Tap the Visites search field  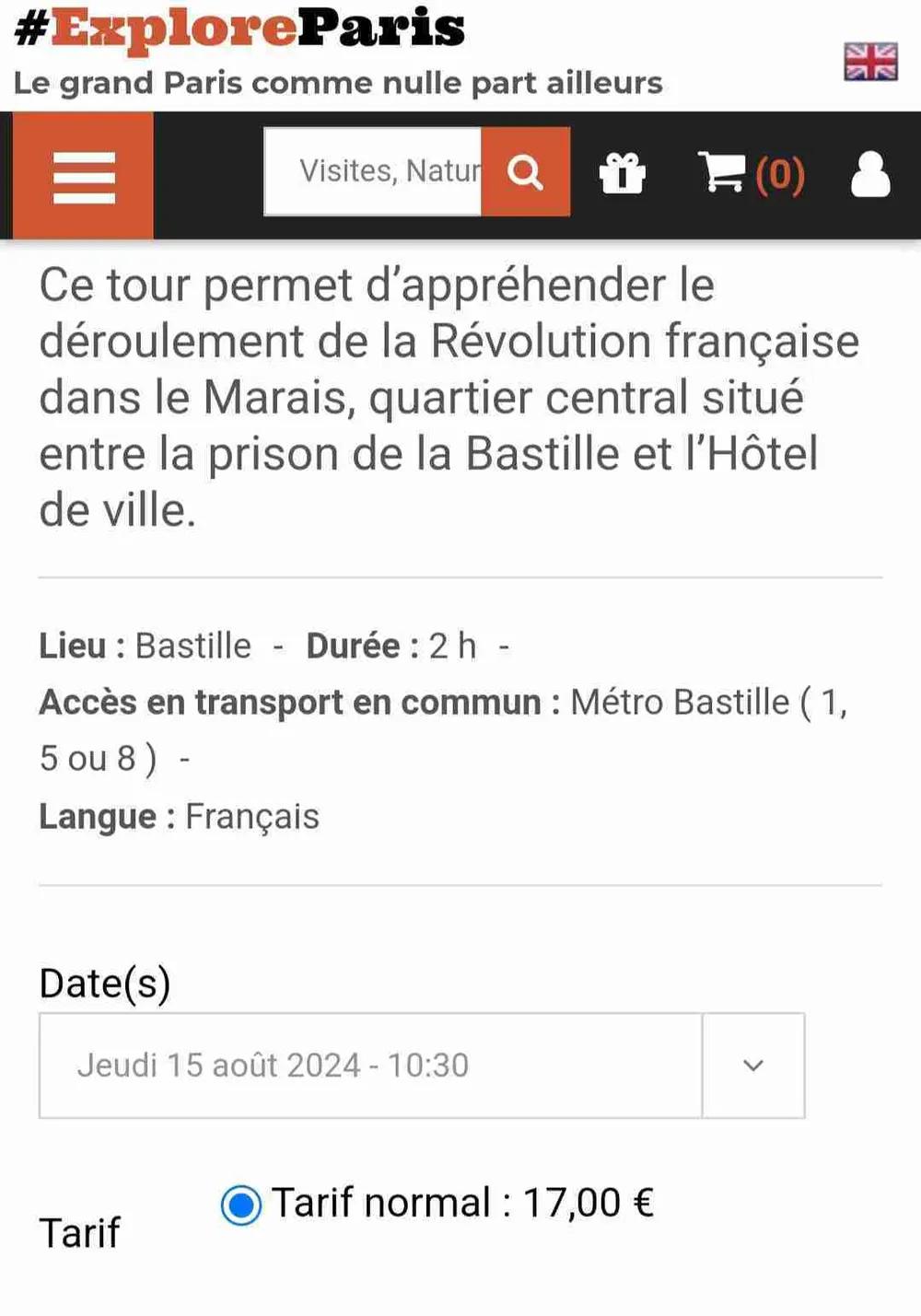[x=373, y=172]
